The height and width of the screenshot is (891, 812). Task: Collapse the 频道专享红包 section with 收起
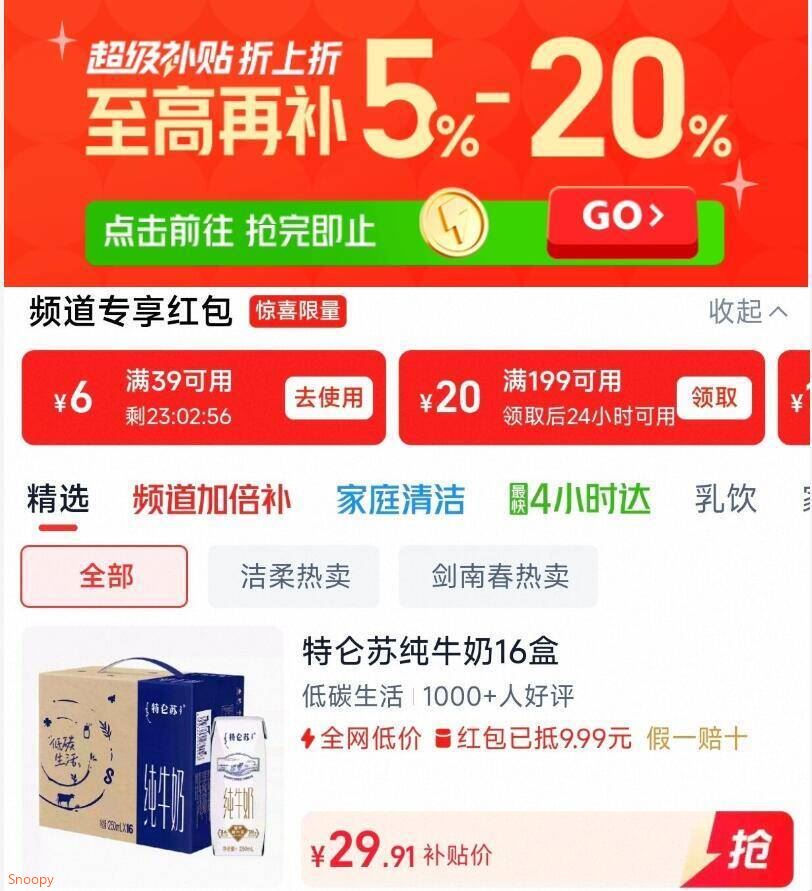click(x=748, y=311)
